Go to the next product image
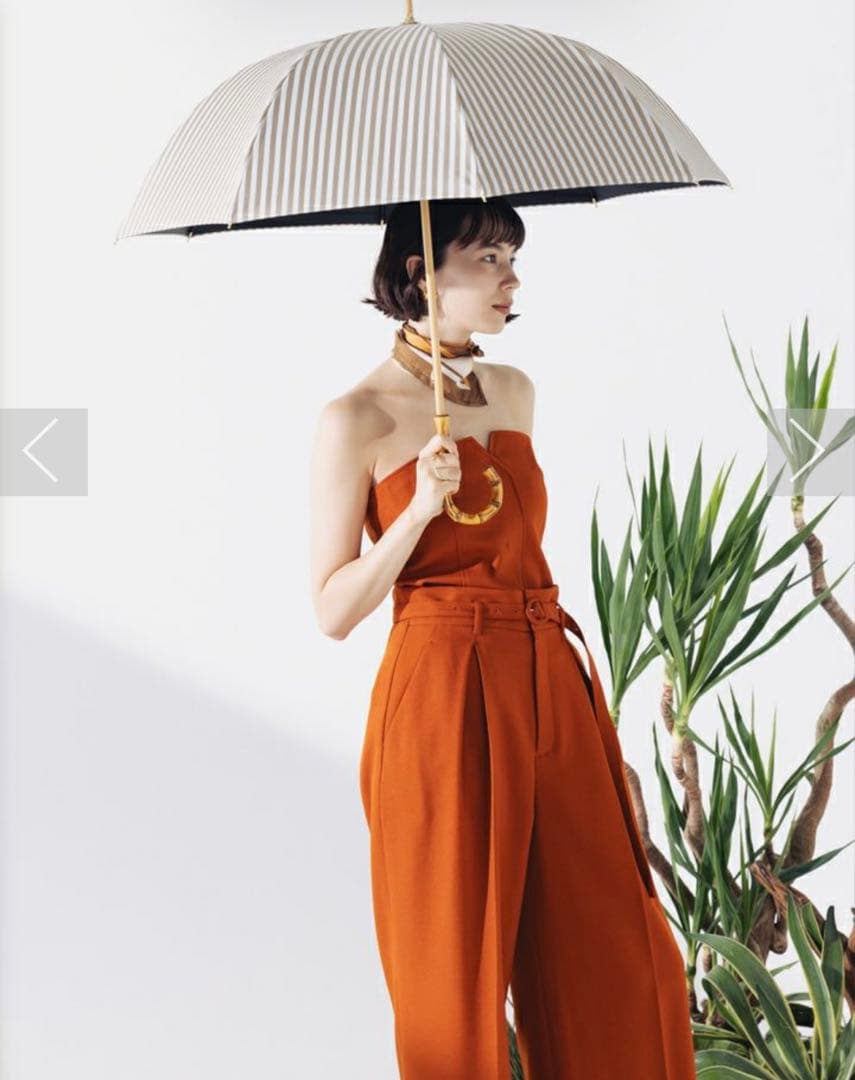 point(810,452)
